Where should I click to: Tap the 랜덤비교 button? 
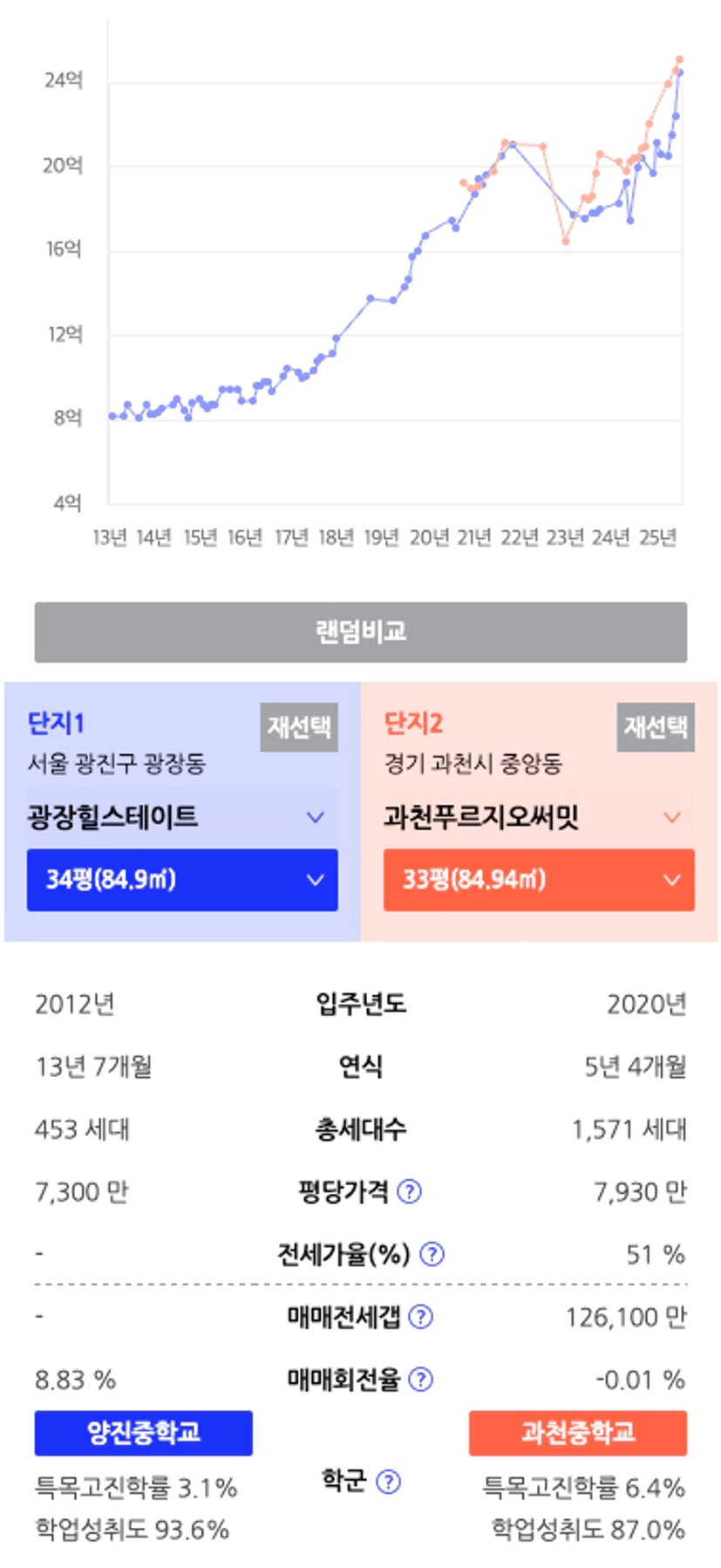pos(360,631)
